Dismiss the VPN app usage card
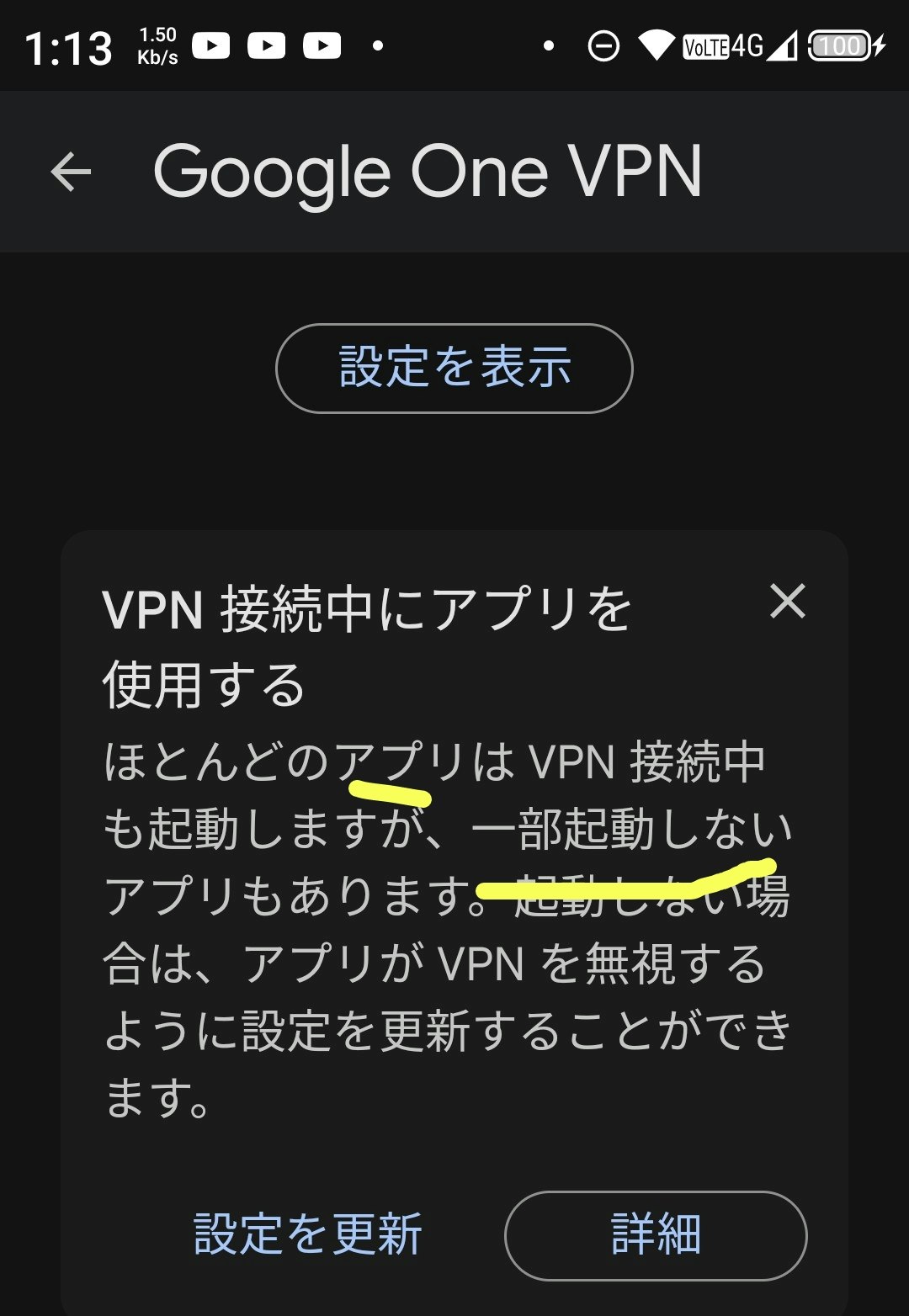This screenshot has width=909, height=1316. (788, 602)
